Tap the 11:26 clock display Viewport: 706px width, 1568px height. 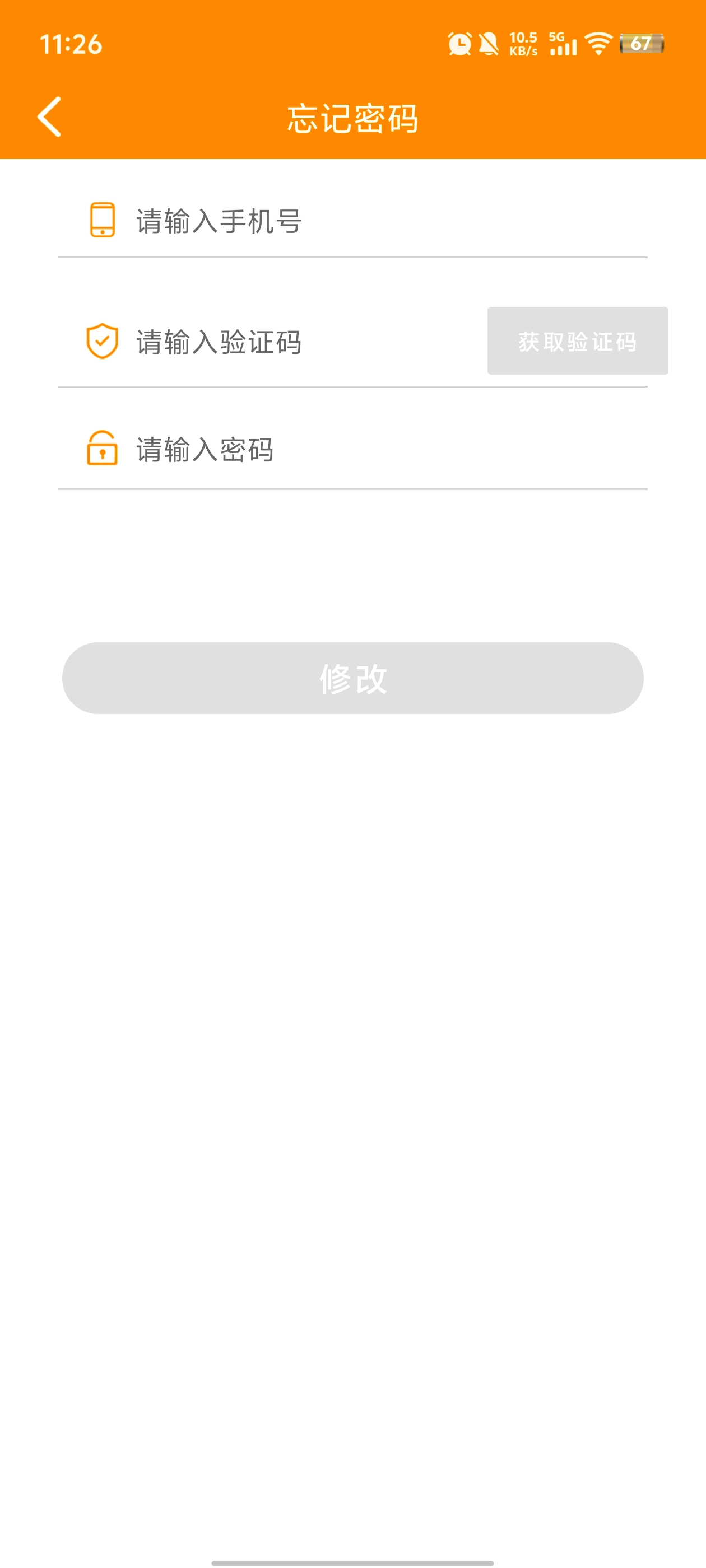click(70, 43)
